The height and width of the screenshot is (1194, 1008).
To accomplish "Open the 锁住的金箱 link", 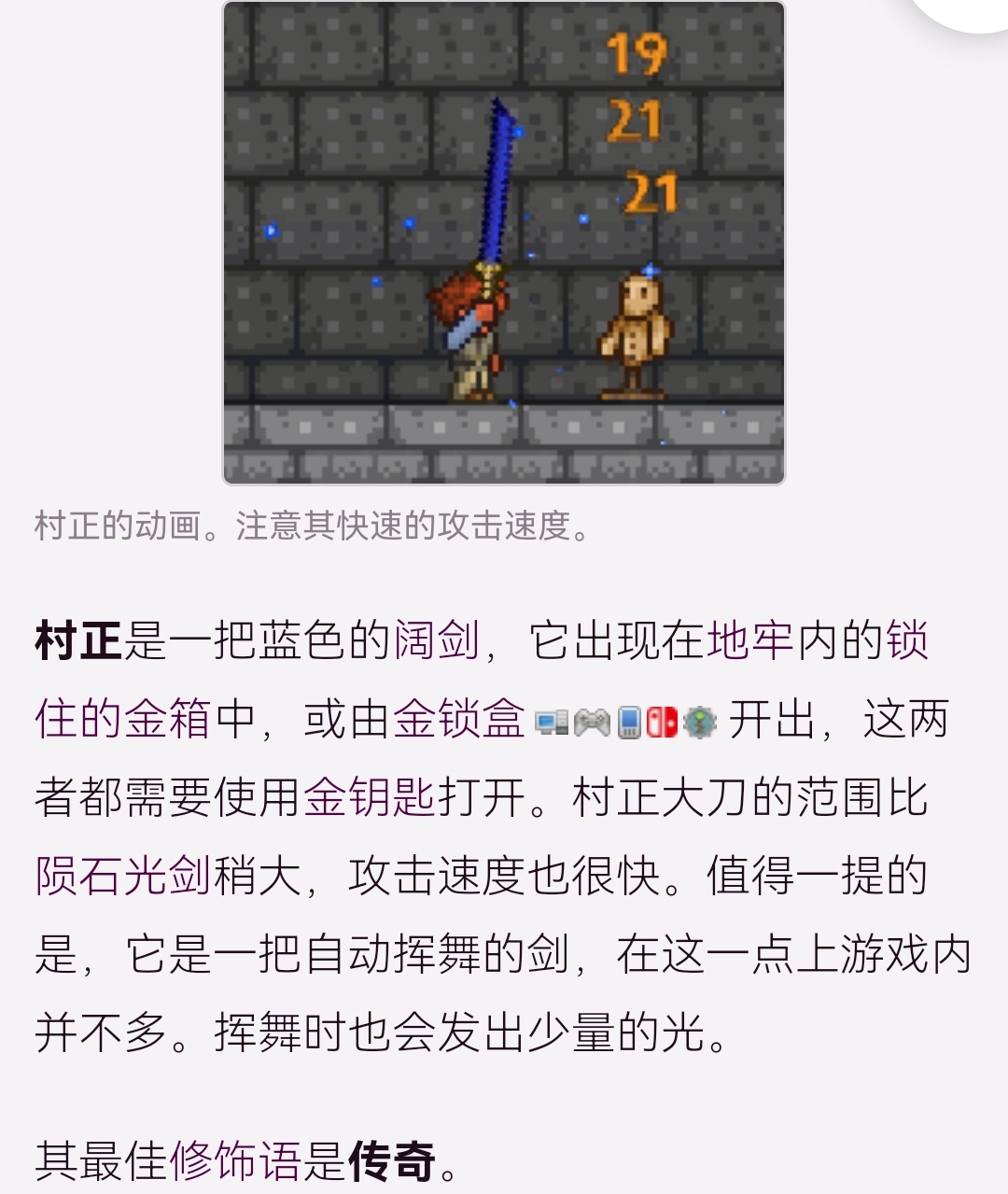I will point(121,720).
